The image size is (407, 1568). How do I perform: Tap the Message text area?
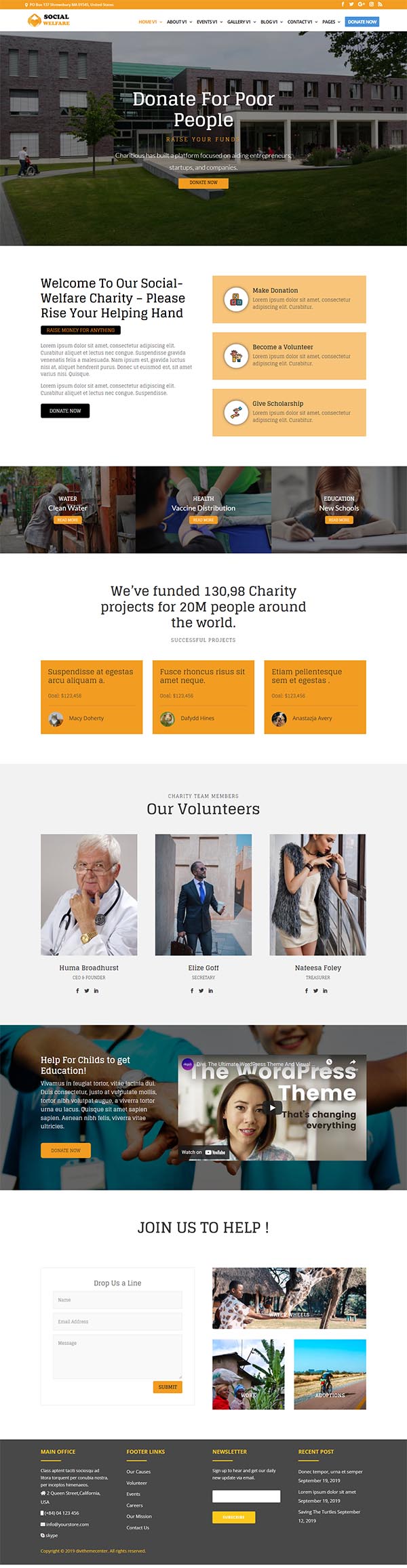[117, 1356]
